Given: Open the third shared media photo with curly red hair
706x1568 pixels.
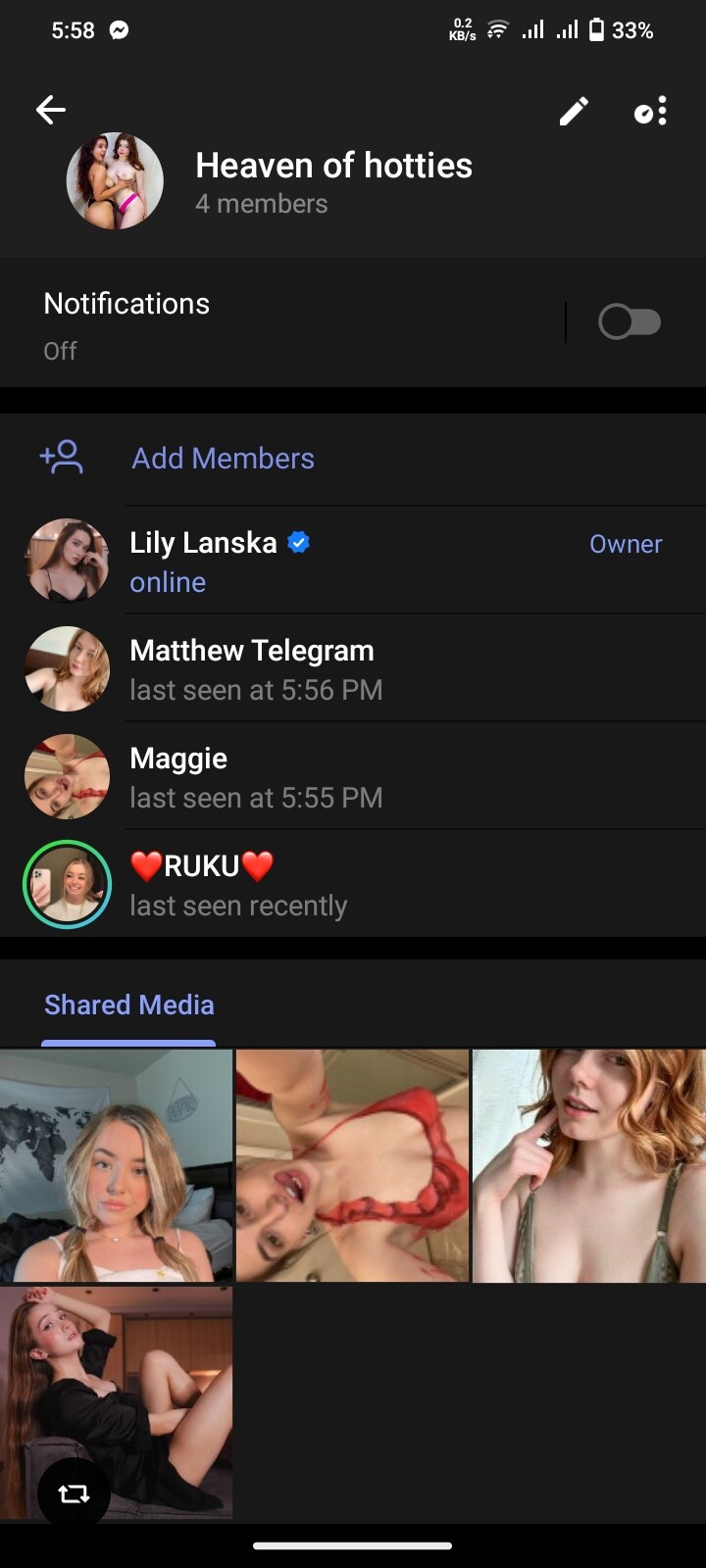Looking at the screenshot, I should click(589, 1165).
